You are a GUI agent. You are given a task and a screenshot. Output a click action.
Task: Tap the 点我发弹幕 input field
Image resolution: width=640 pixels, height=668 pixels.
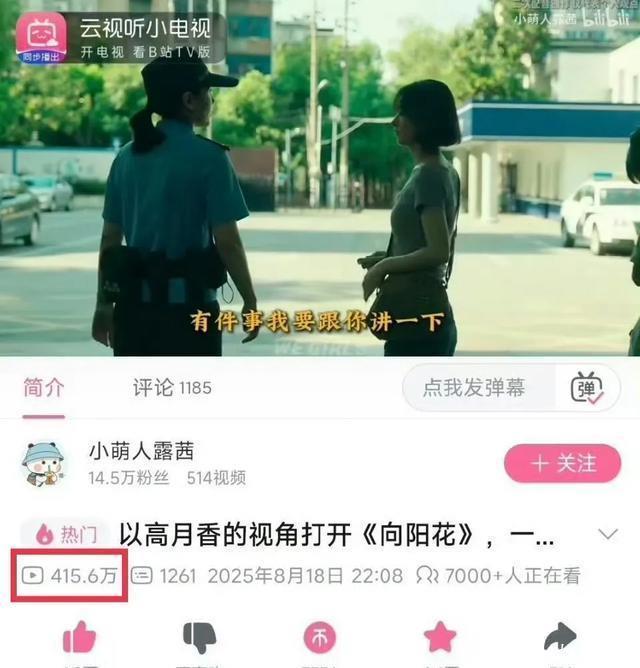click(x=474, y=389)
